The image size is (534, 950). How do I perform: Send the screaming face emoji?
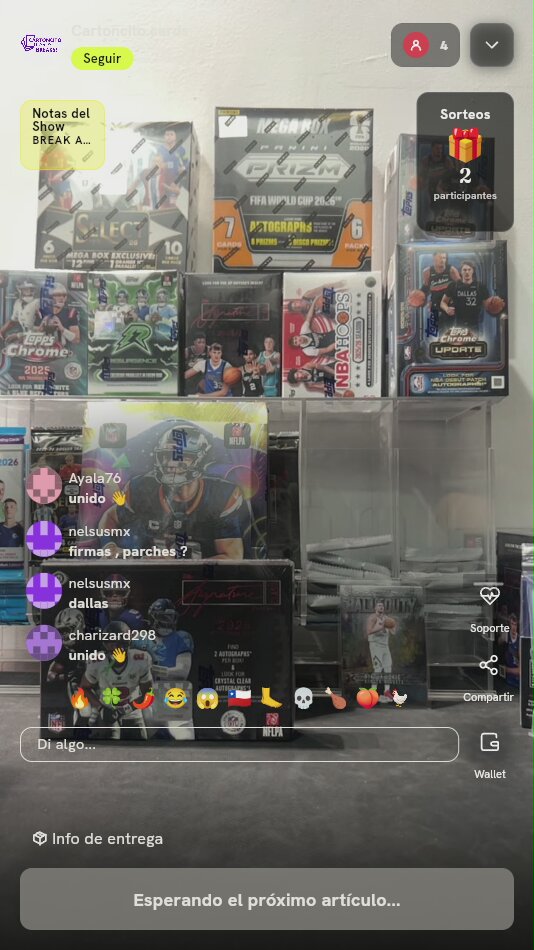[207, 699]
